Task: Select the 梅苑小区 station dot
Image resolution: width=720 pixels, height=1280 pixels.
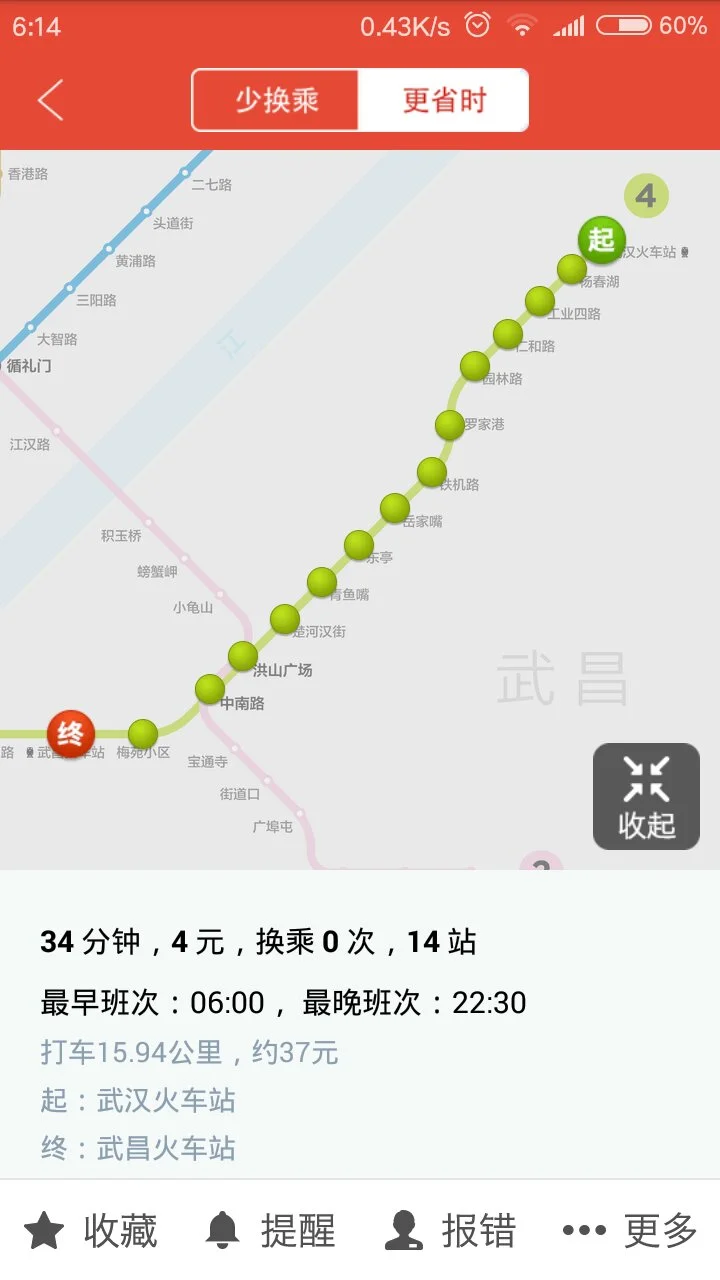Action: (140, 731)
